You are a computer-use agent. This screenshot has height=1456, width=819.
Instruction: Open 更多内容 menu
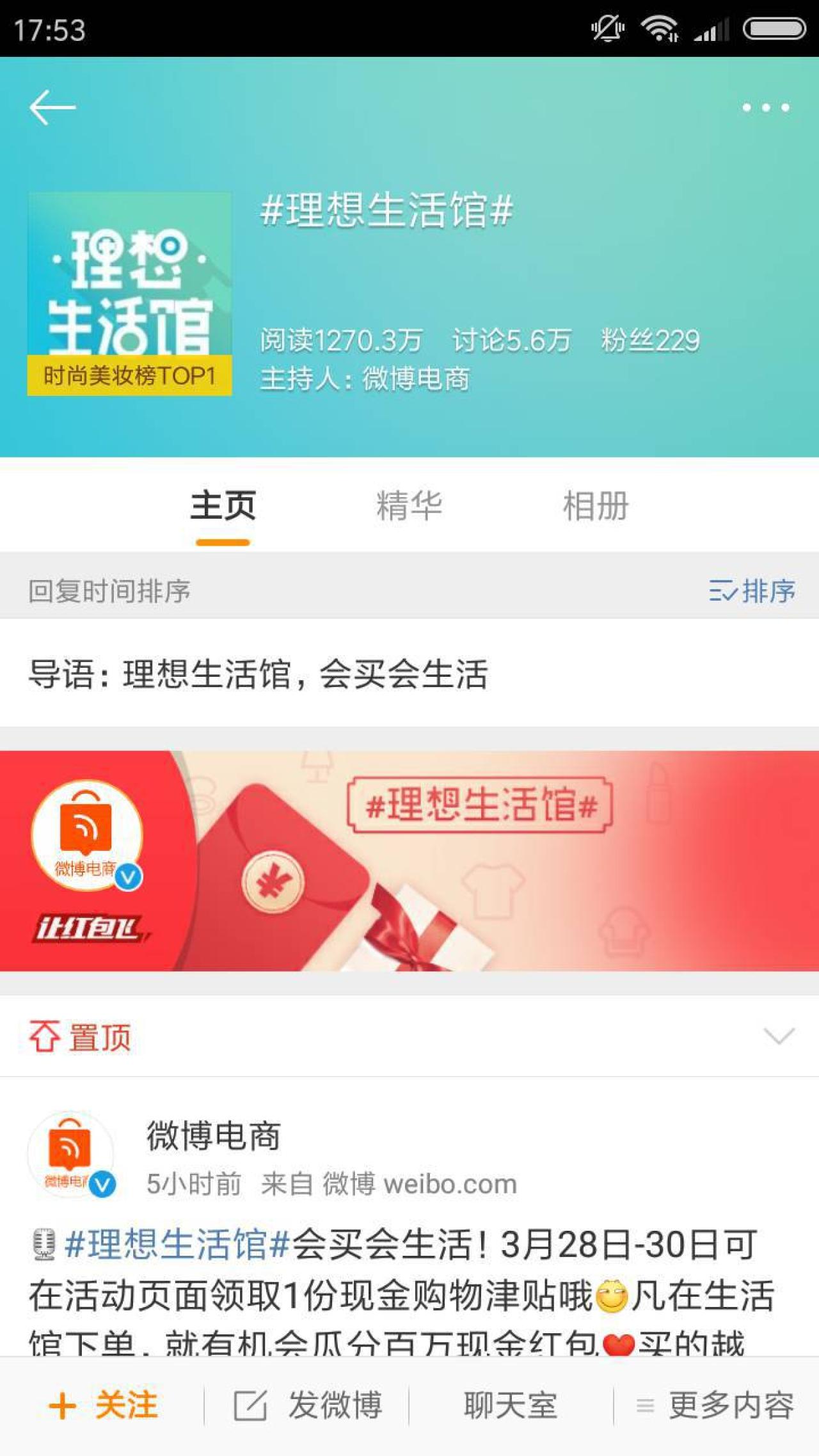(715, 1405)
